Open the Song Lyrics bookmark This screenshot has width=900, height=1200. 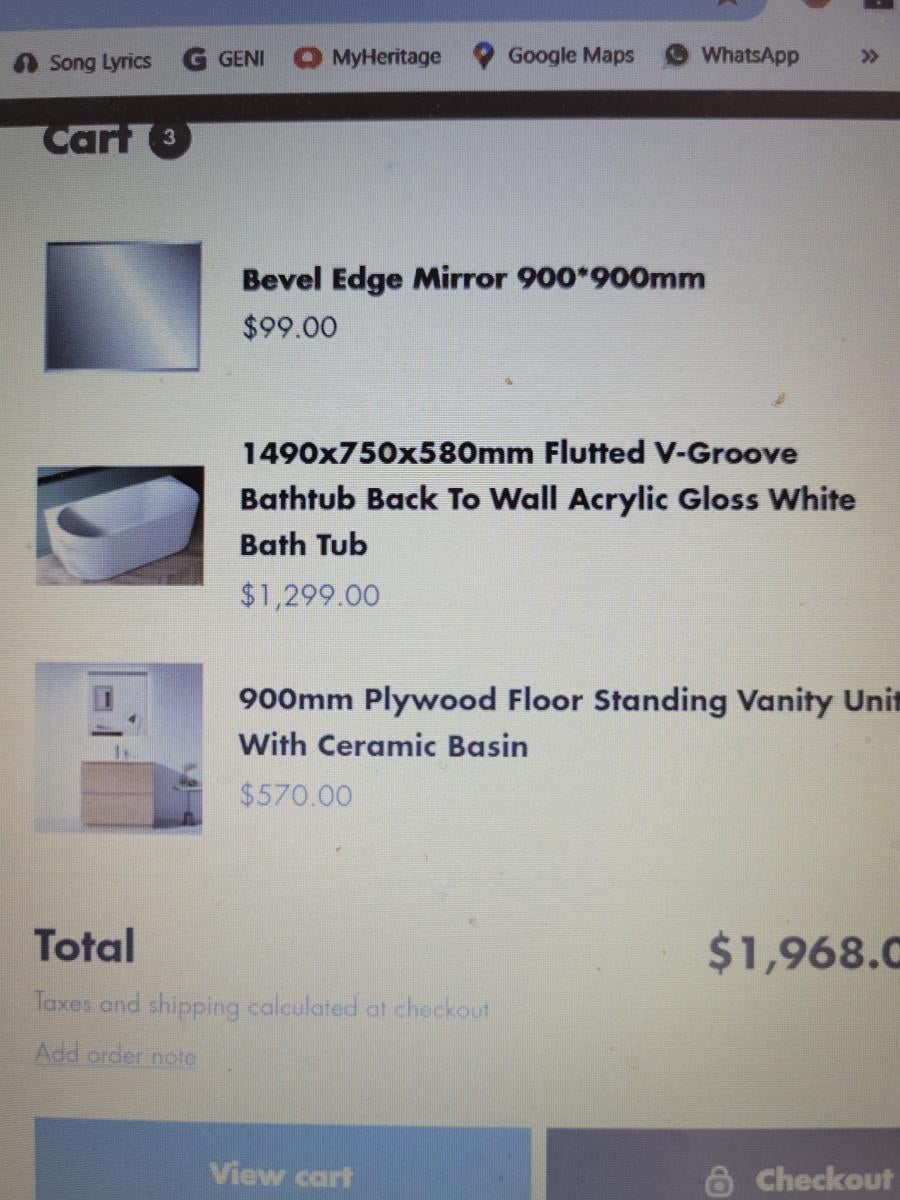84,62
